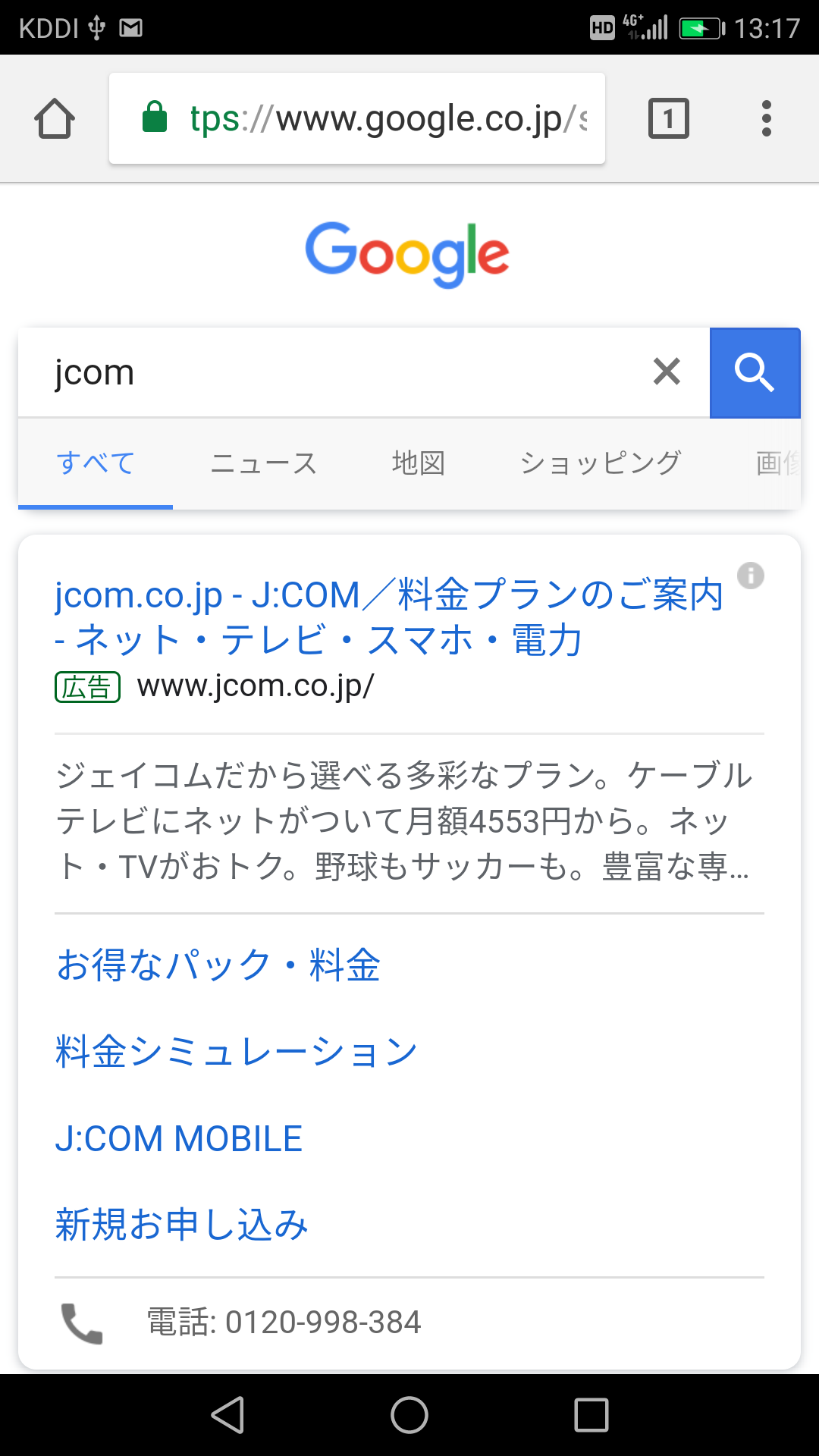This screenshot has width=819, height=1456.
Task: Open the recent apps button
Action: tap(591, 1415)
